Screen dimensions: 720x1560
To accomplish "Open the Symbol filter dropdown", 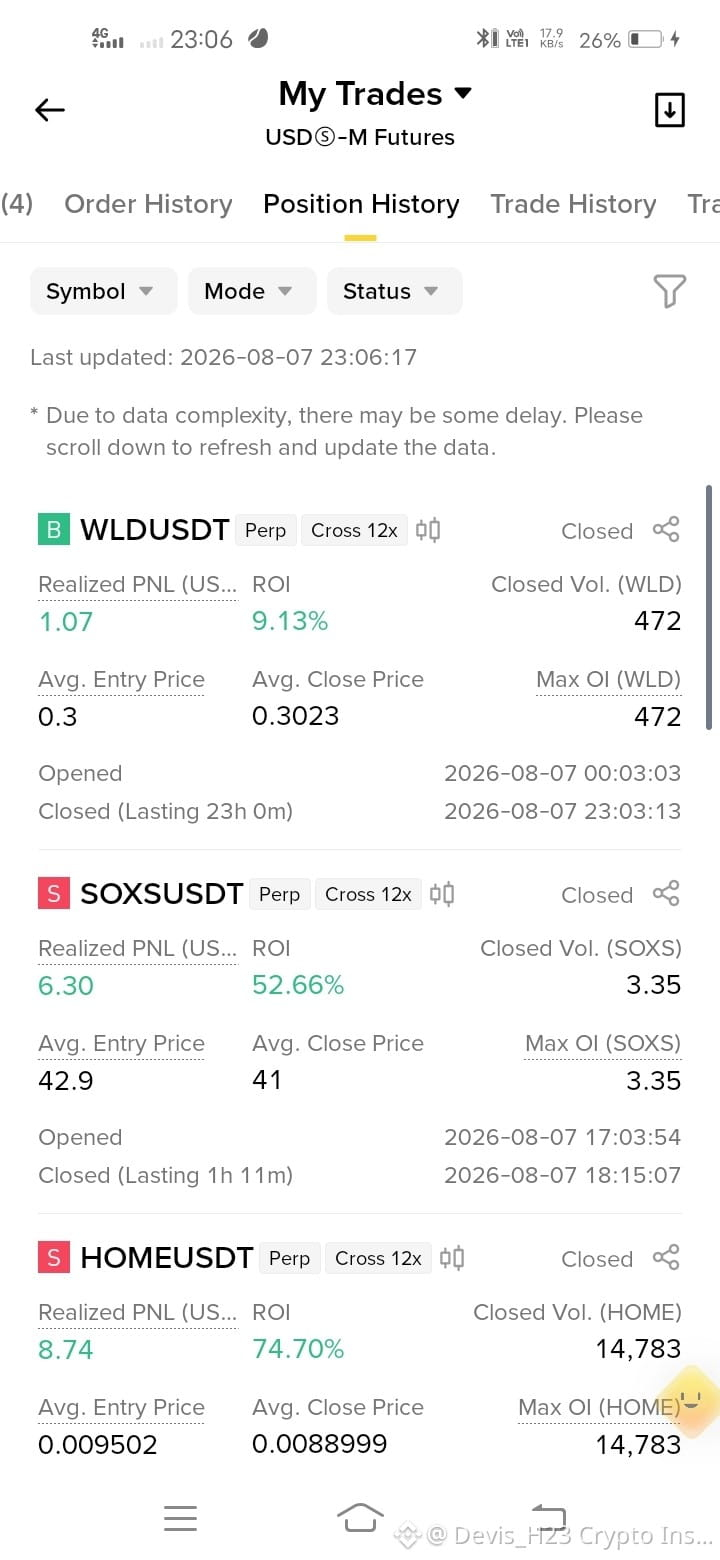I will pos(103,291).
